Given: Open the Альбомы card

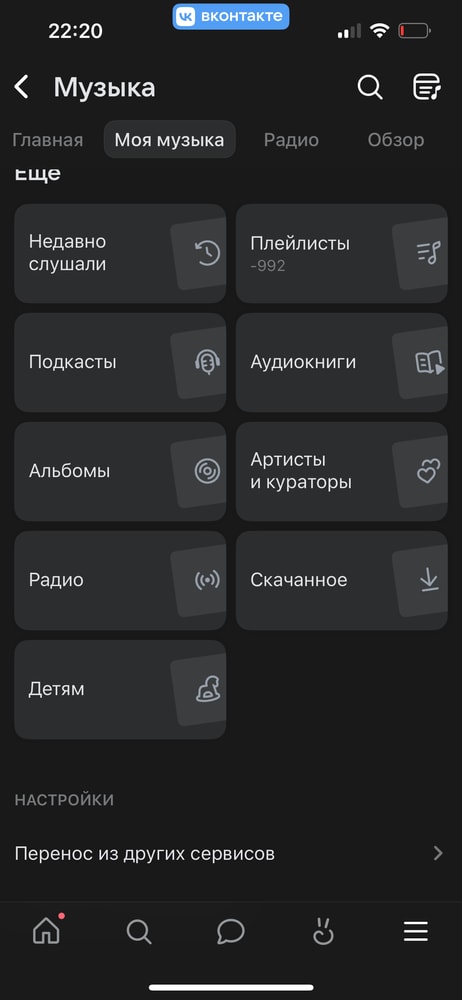Looking at the screenshot, I should pos(120,471).
